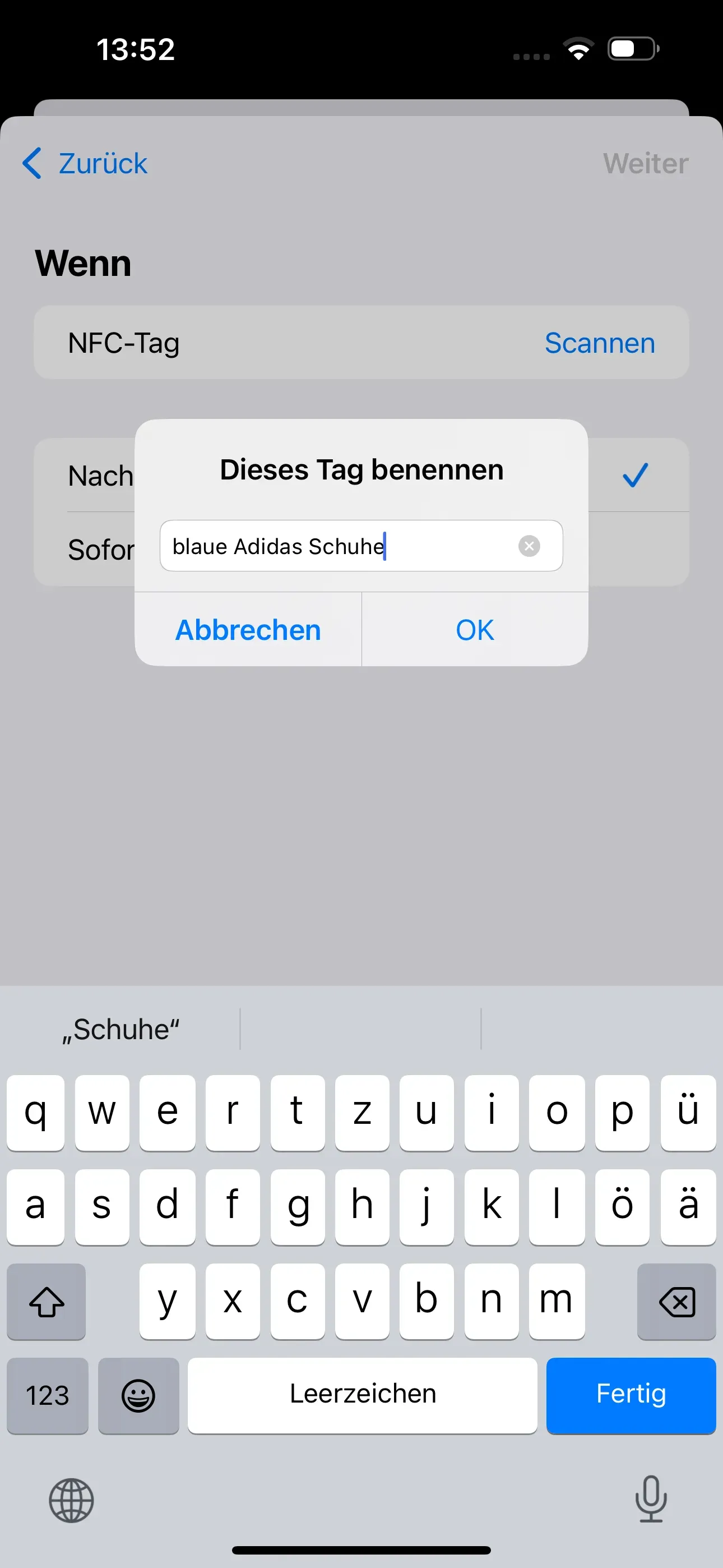Switch to numbers with the 123 key
723x1568 pixels.
[47, 1396]
